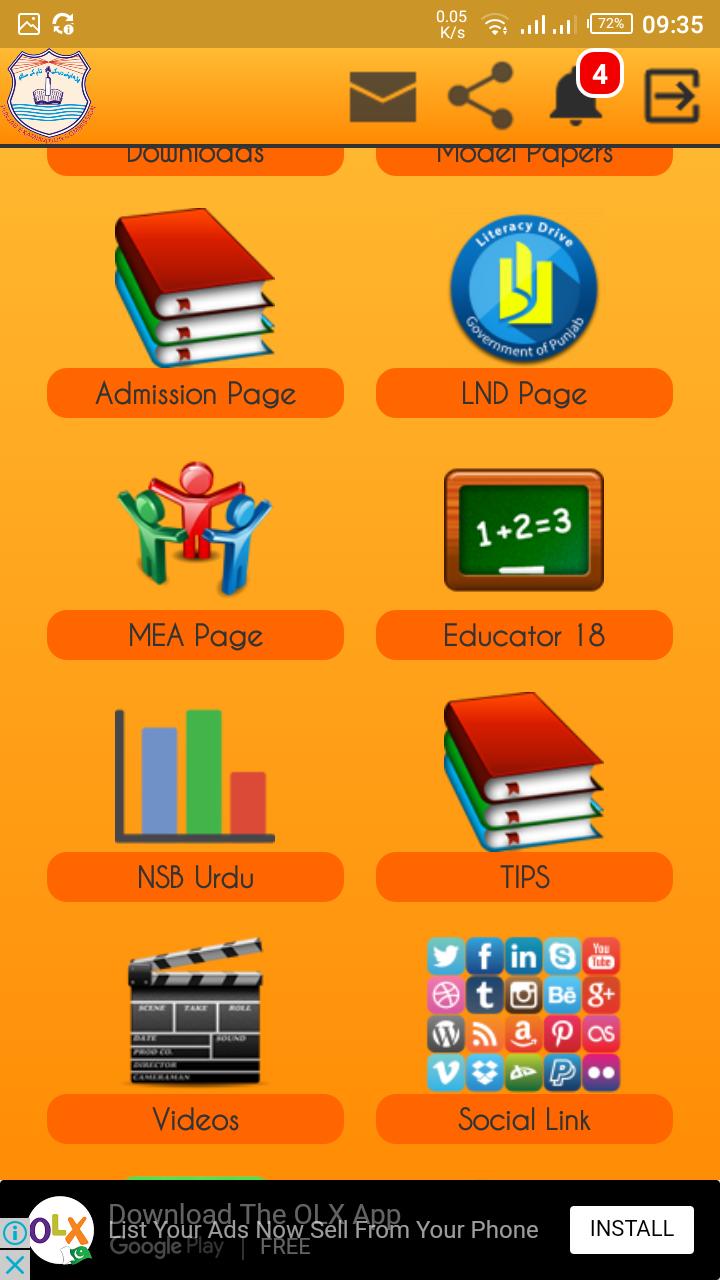Open Admission Page
The width and height of the screenshot is (720, 1280).
pyautogui.click(x=195, y=393)
